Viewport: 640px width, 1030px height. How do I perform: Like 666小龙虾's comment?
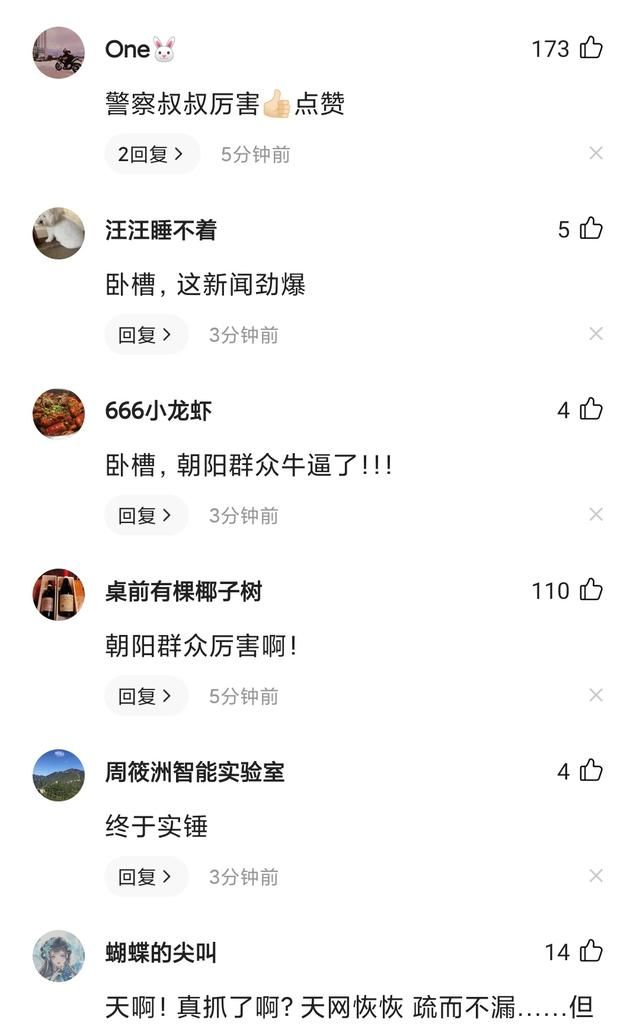pyautogui.click(x=591, y=409)
